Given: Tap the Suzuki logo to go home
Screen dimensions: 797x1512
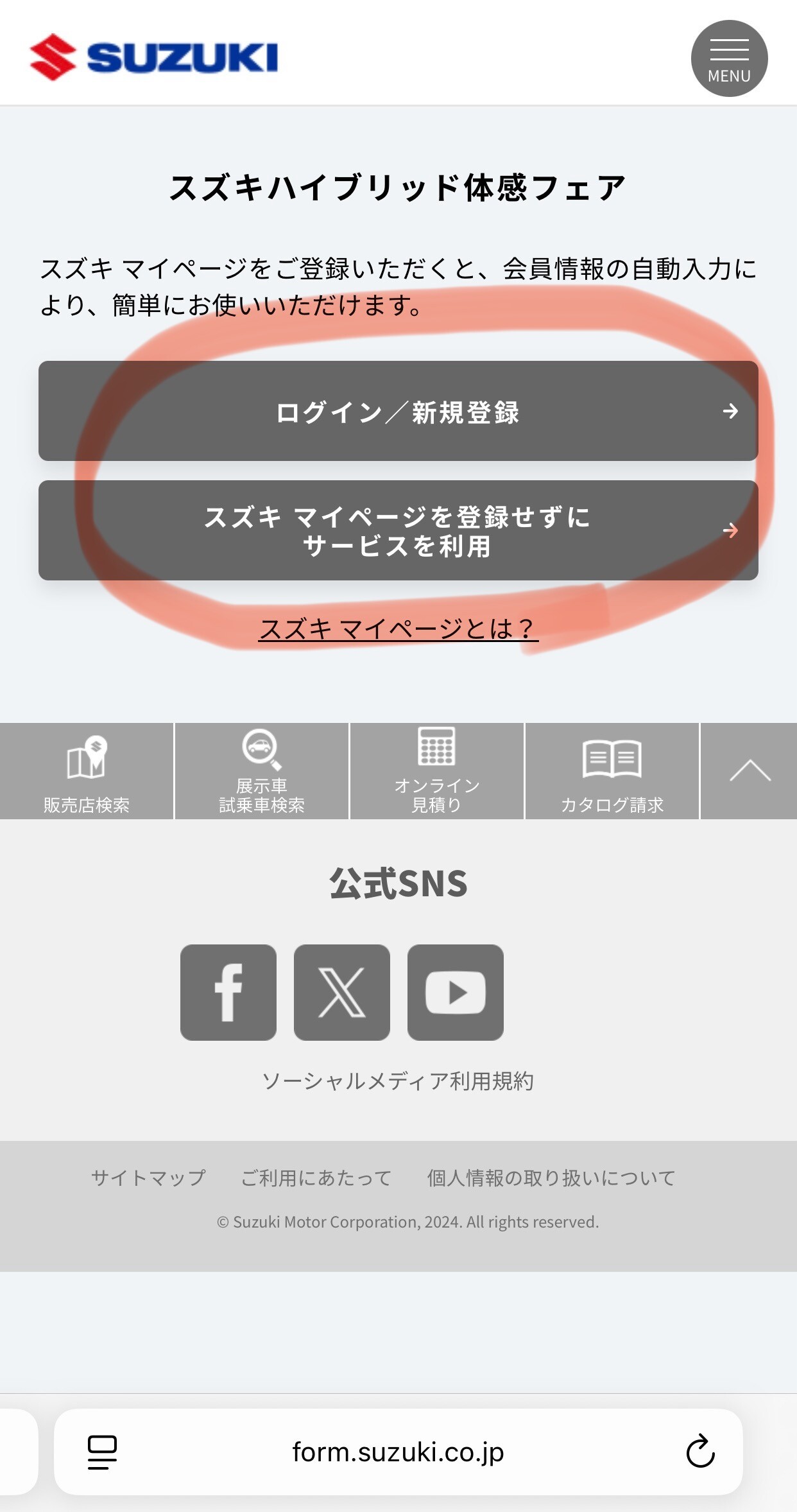Looking at the screenshot, I should 154,57.
